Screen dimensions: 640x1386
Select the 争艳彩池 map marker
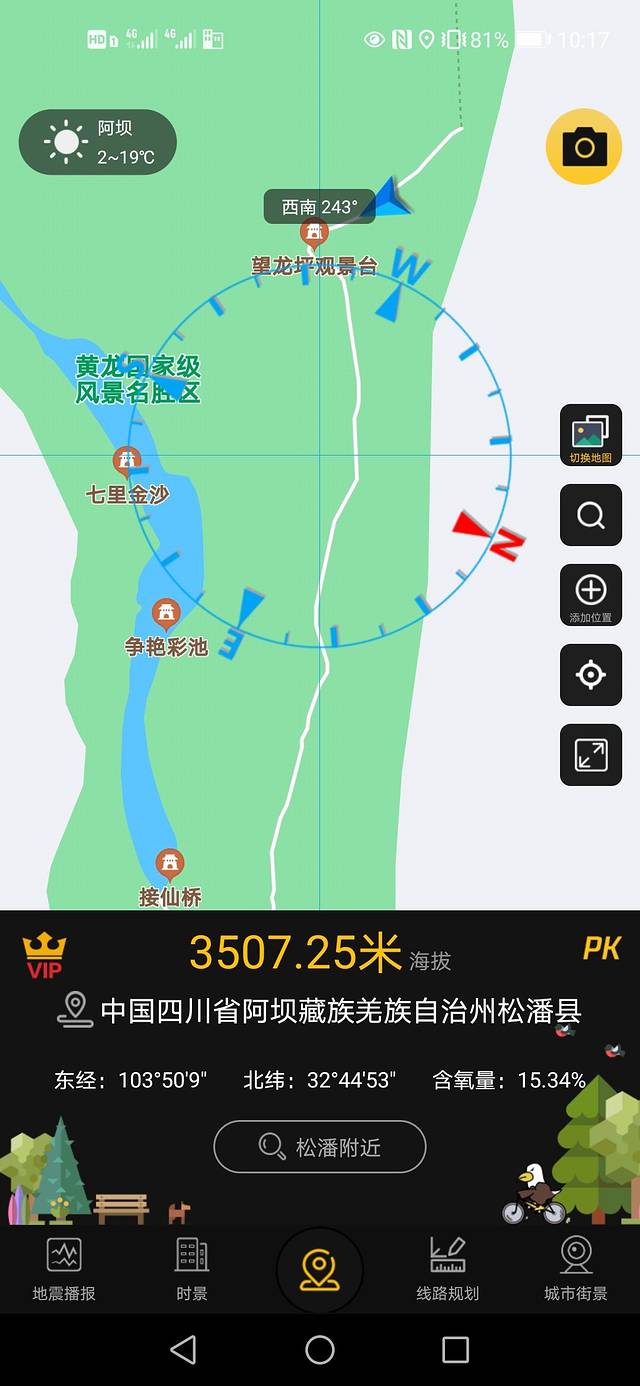(x=166, y=614)
